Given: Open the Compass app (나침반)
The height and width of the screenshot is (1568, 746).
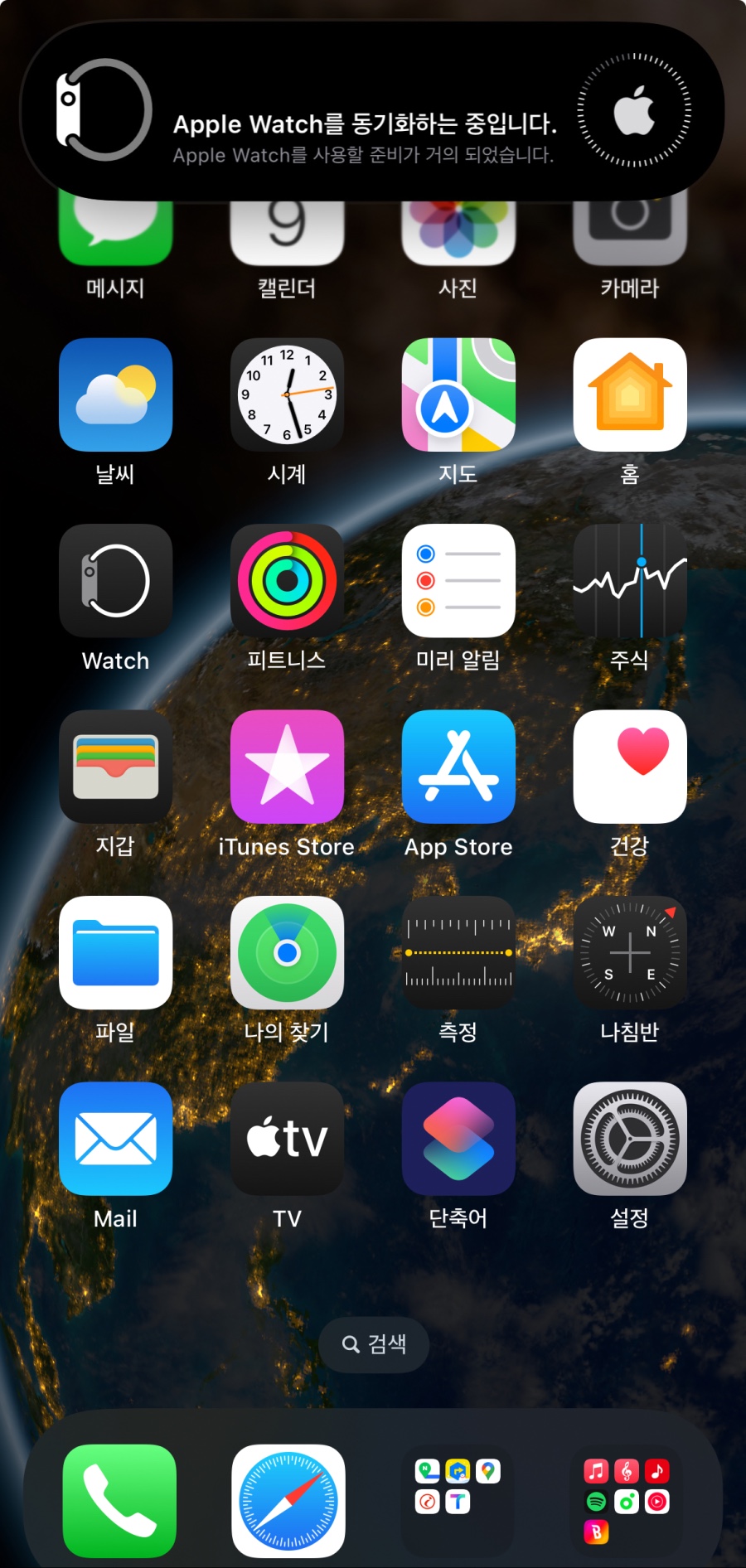Looking at the screenshot, I should coord(630,953).
